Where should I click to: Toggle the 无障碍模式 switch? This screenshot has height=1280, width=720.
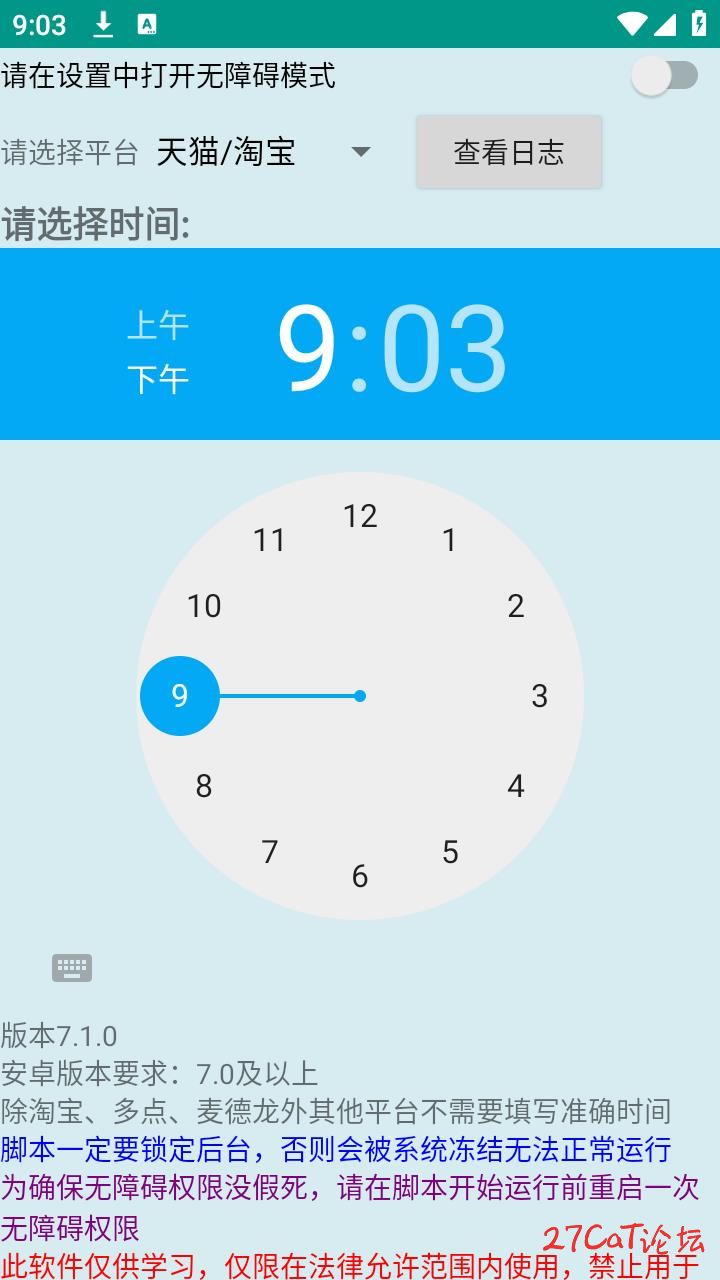[x=665, y=76]
